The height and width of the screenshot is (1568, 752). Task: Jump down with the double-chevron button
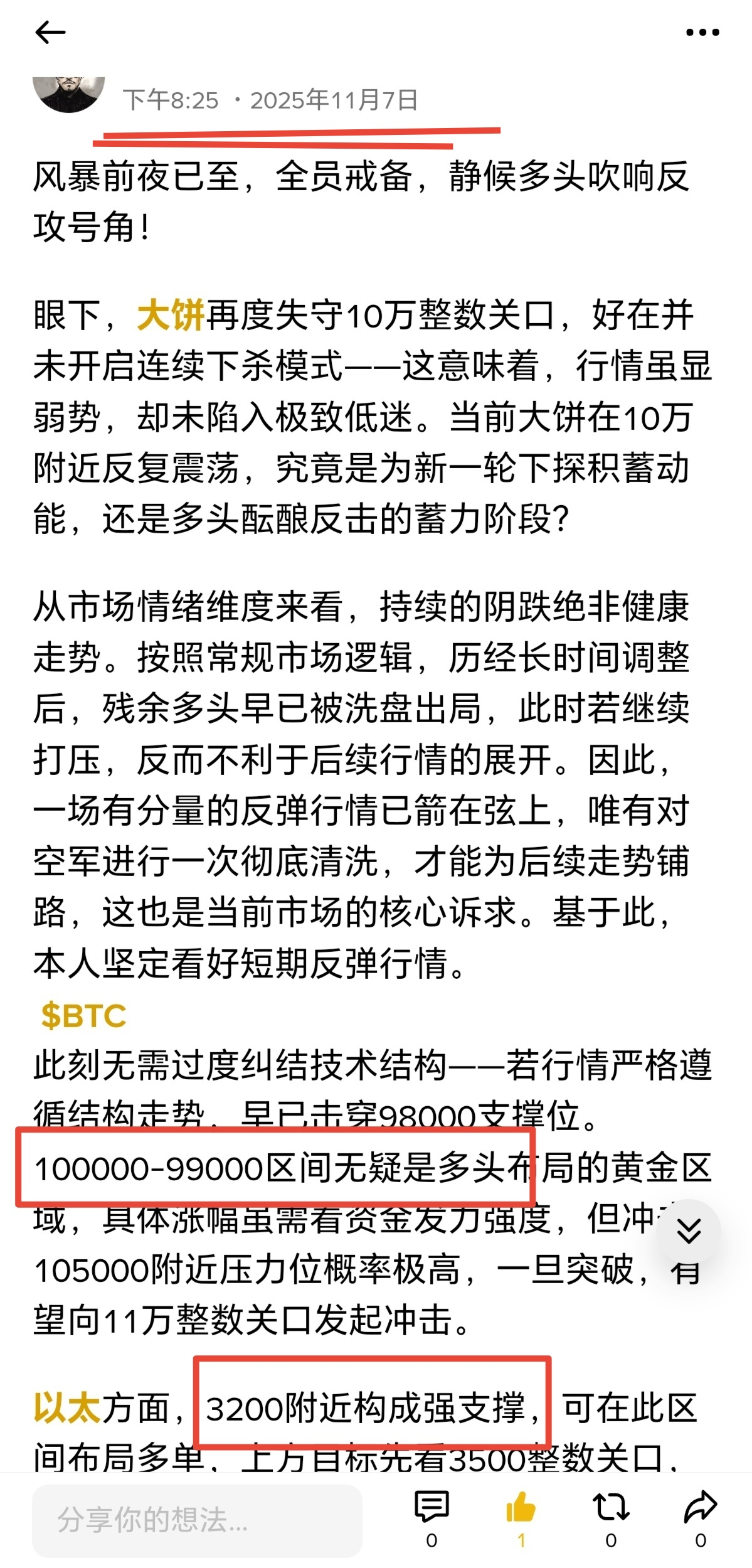pyautogui.click(x=688, y=1232)
